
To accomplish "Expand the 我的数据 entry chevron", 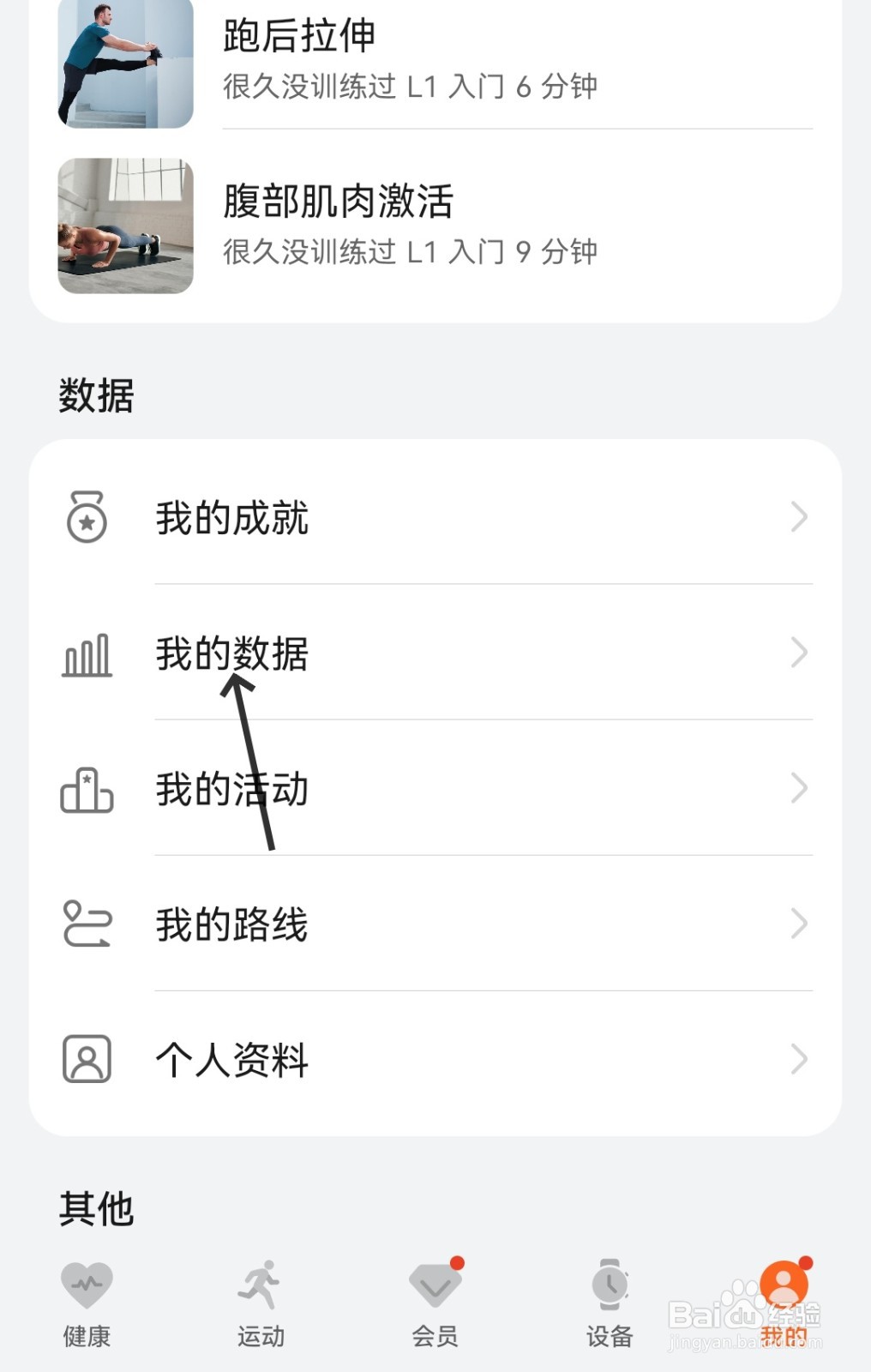I will 800,654.
